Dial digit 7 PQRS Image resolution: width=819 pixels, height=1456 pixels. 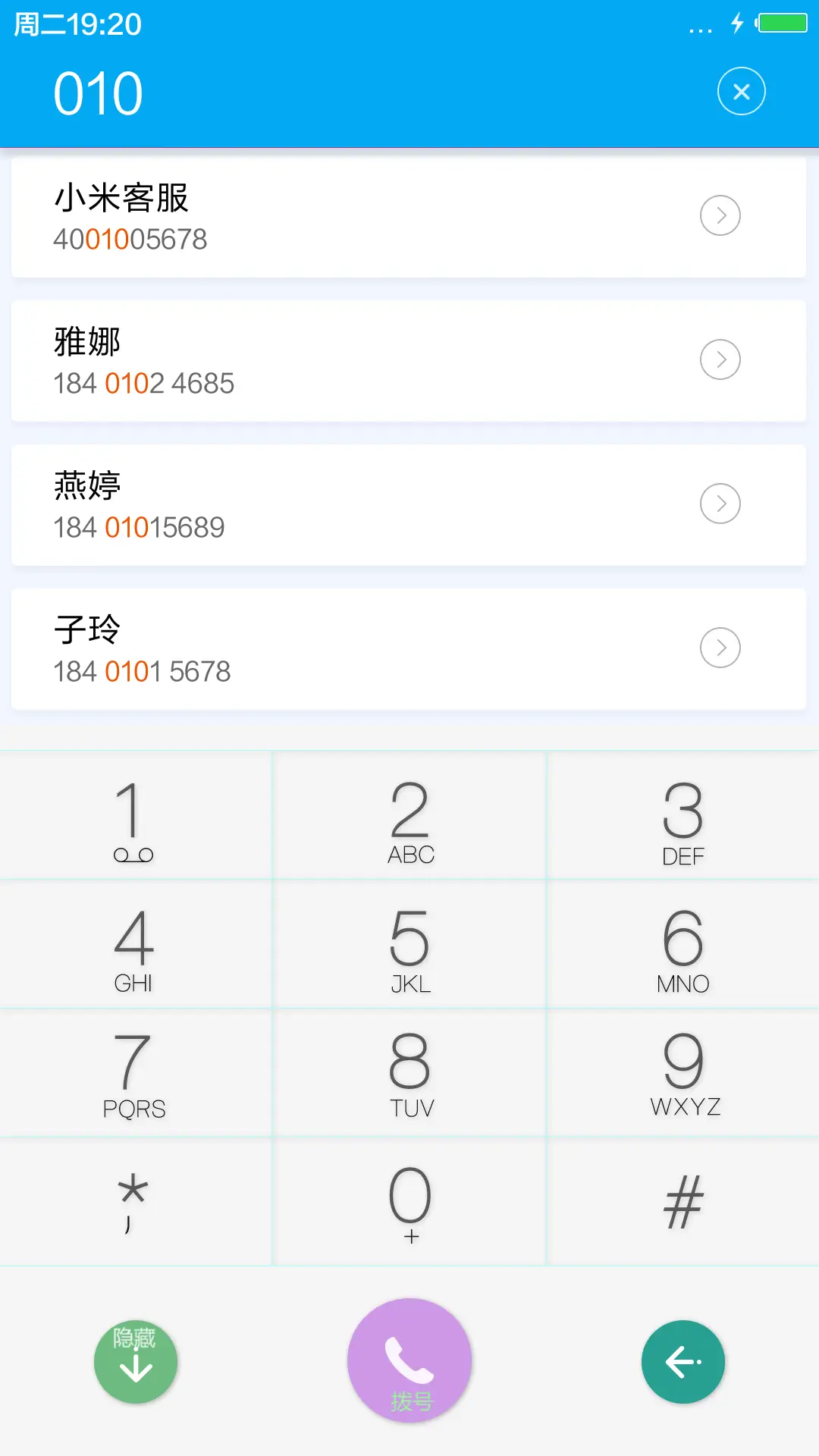click(134, 1074)
